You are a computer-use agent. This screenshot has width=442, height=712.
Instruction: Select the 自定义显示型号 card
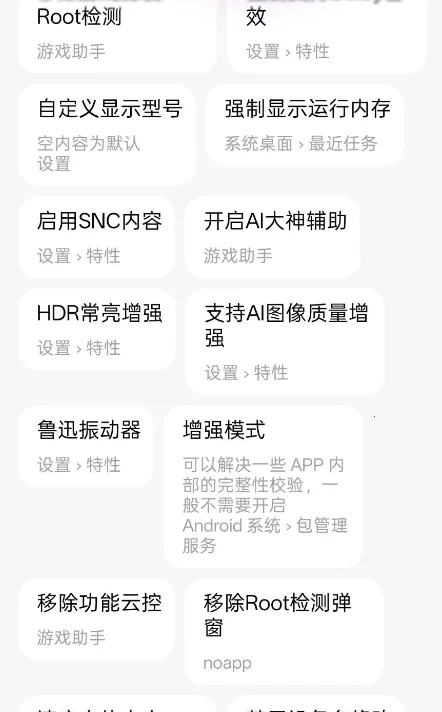(107, 135)
